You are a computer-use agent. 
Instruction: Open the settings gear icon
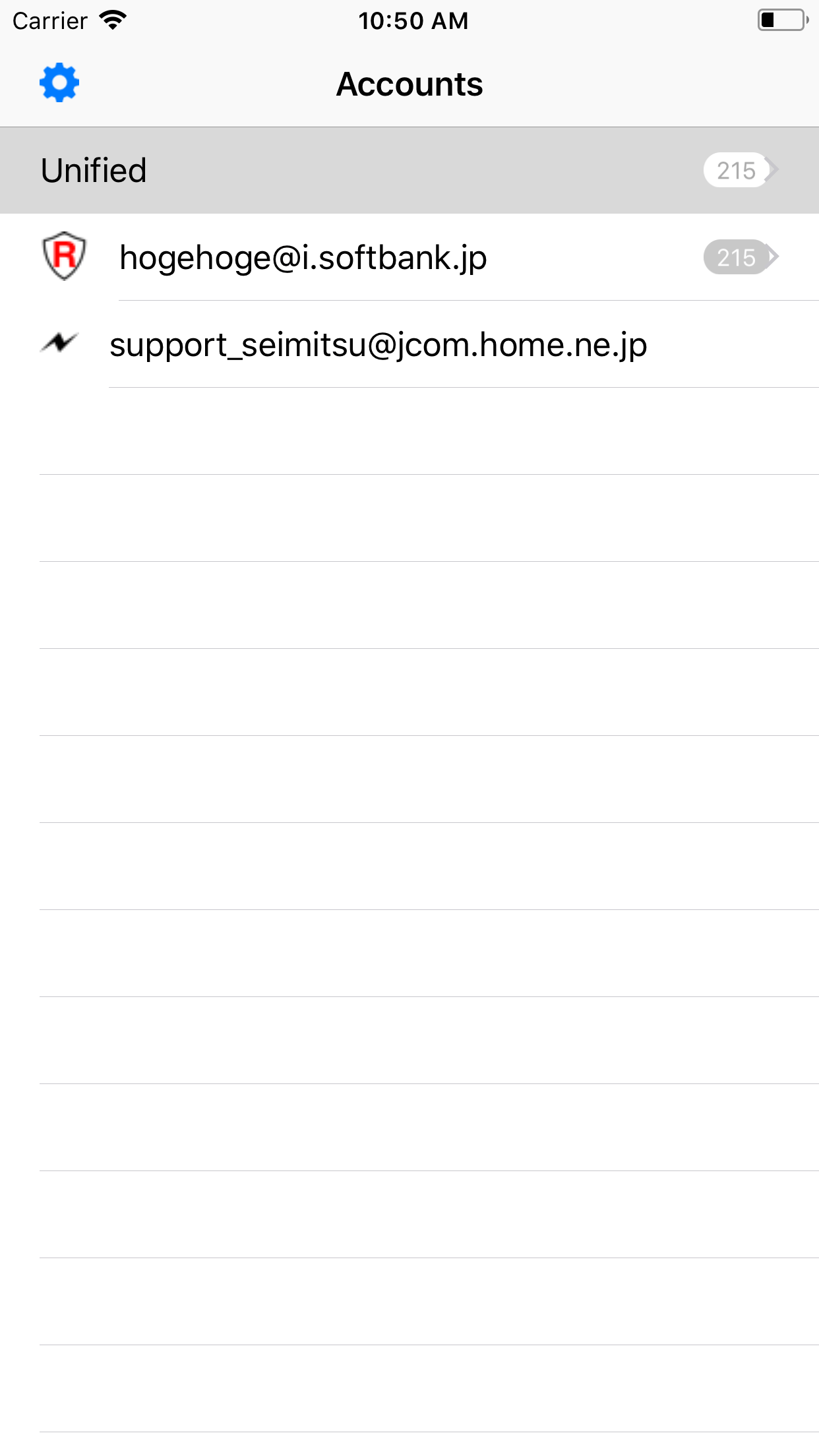(x=59, y=83)
